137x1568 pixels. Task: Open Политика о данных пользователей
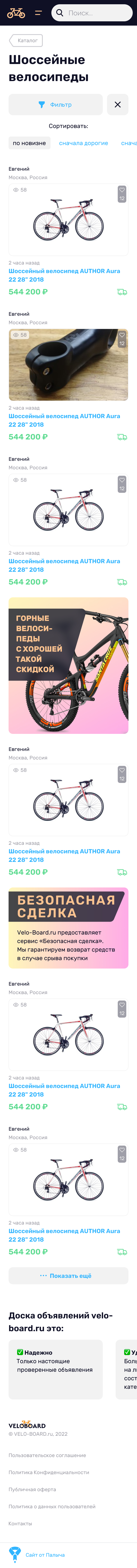point(52,1507)
